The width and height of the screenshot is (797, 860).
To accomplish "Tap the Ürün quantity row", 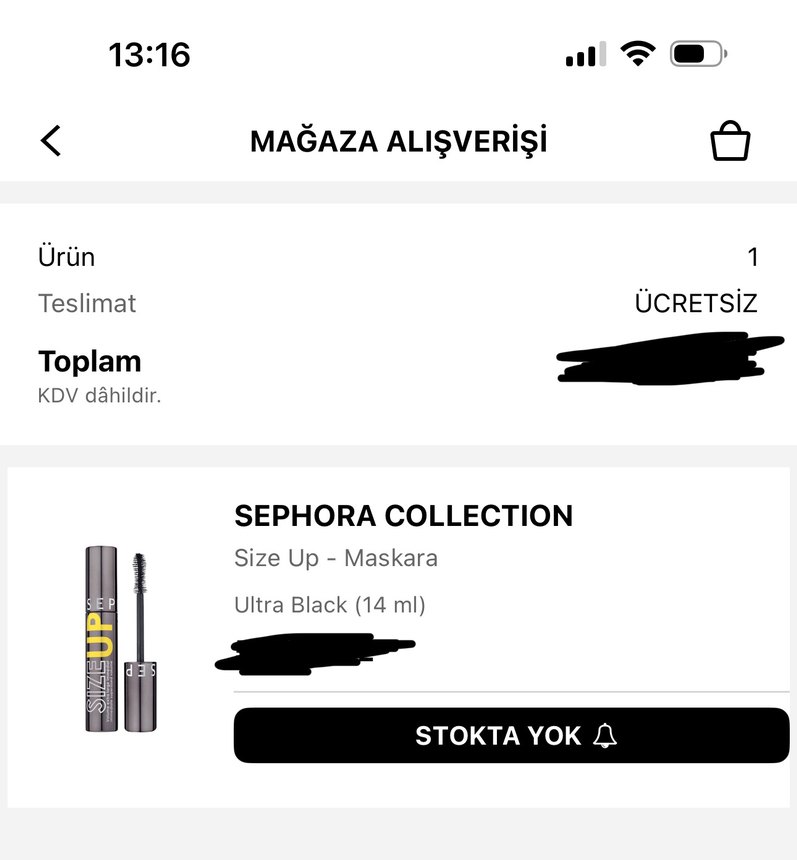I will point(398,257).
